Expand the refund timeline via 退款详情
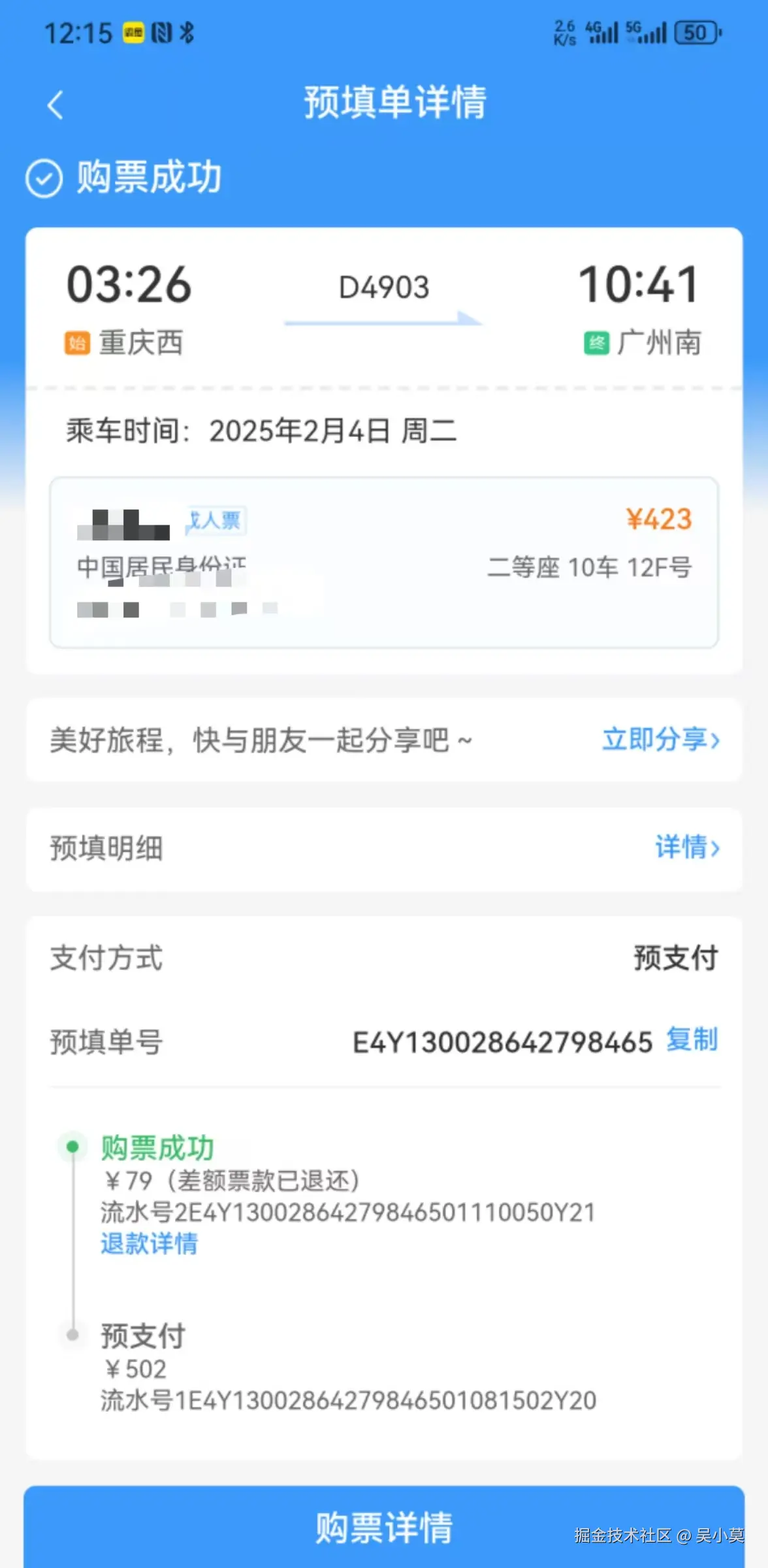 (x=149, y=1244)
